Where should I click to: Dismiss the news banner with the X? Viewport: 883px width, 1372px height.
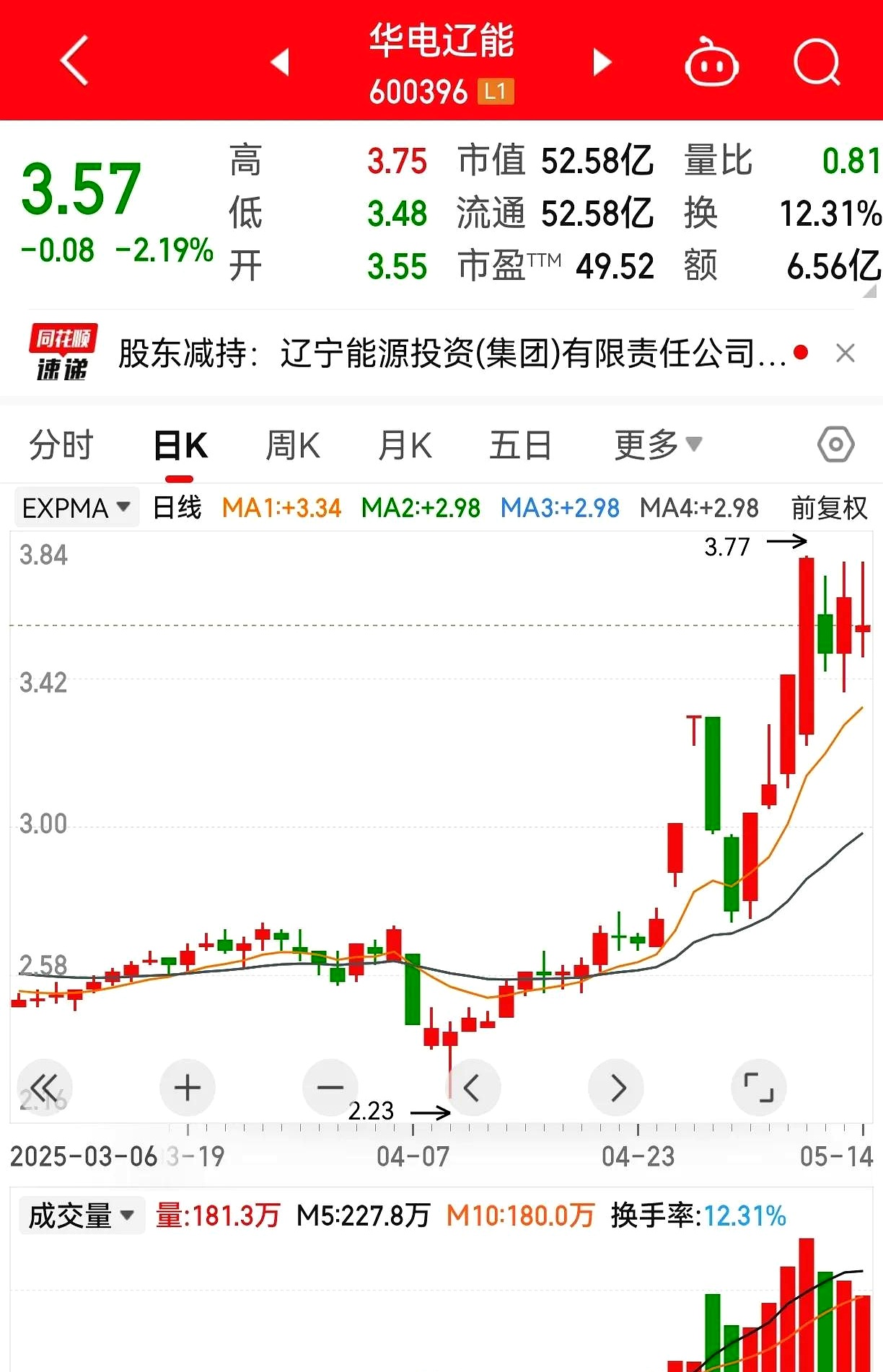pyautogui.click(x=845, y=353)
